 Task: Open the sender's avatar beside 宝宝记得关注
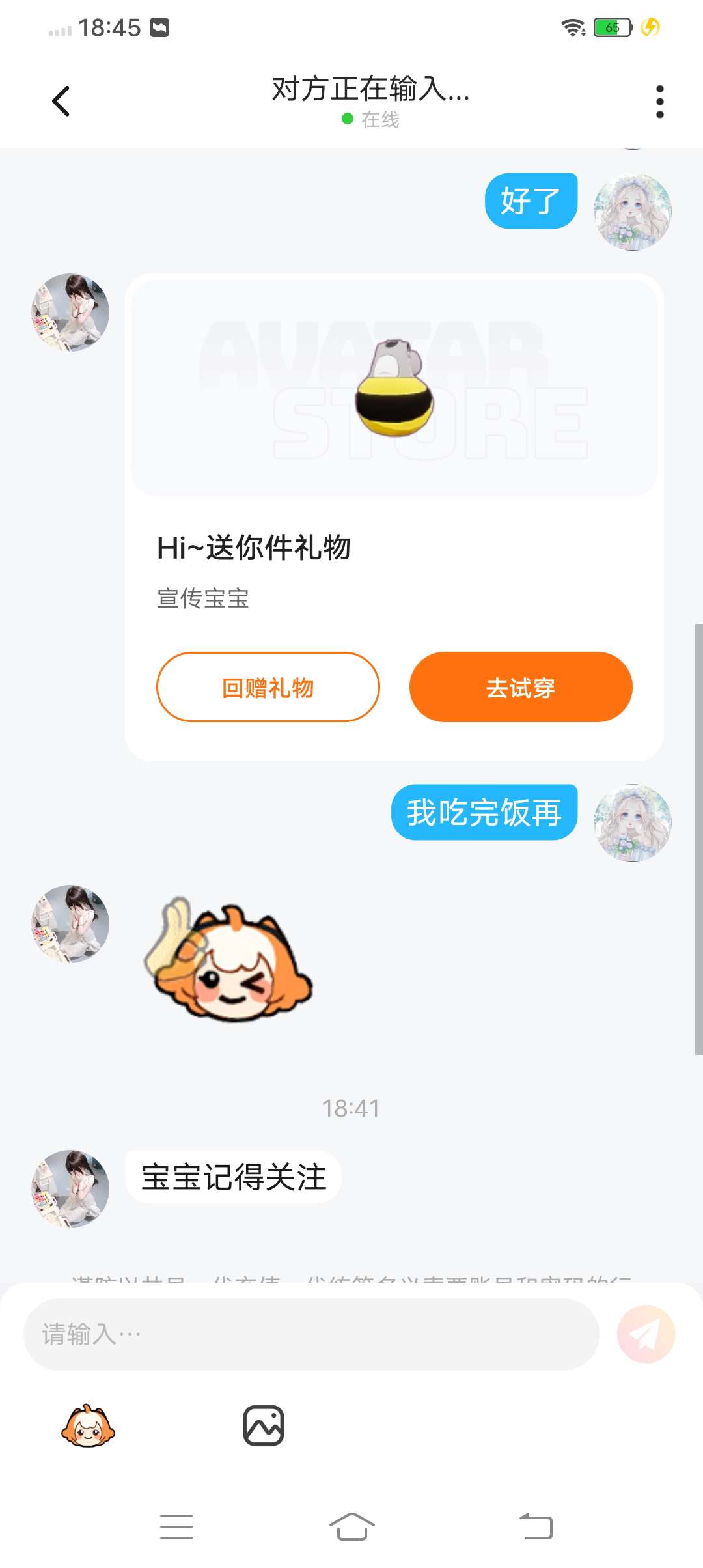coord(70,1188)
